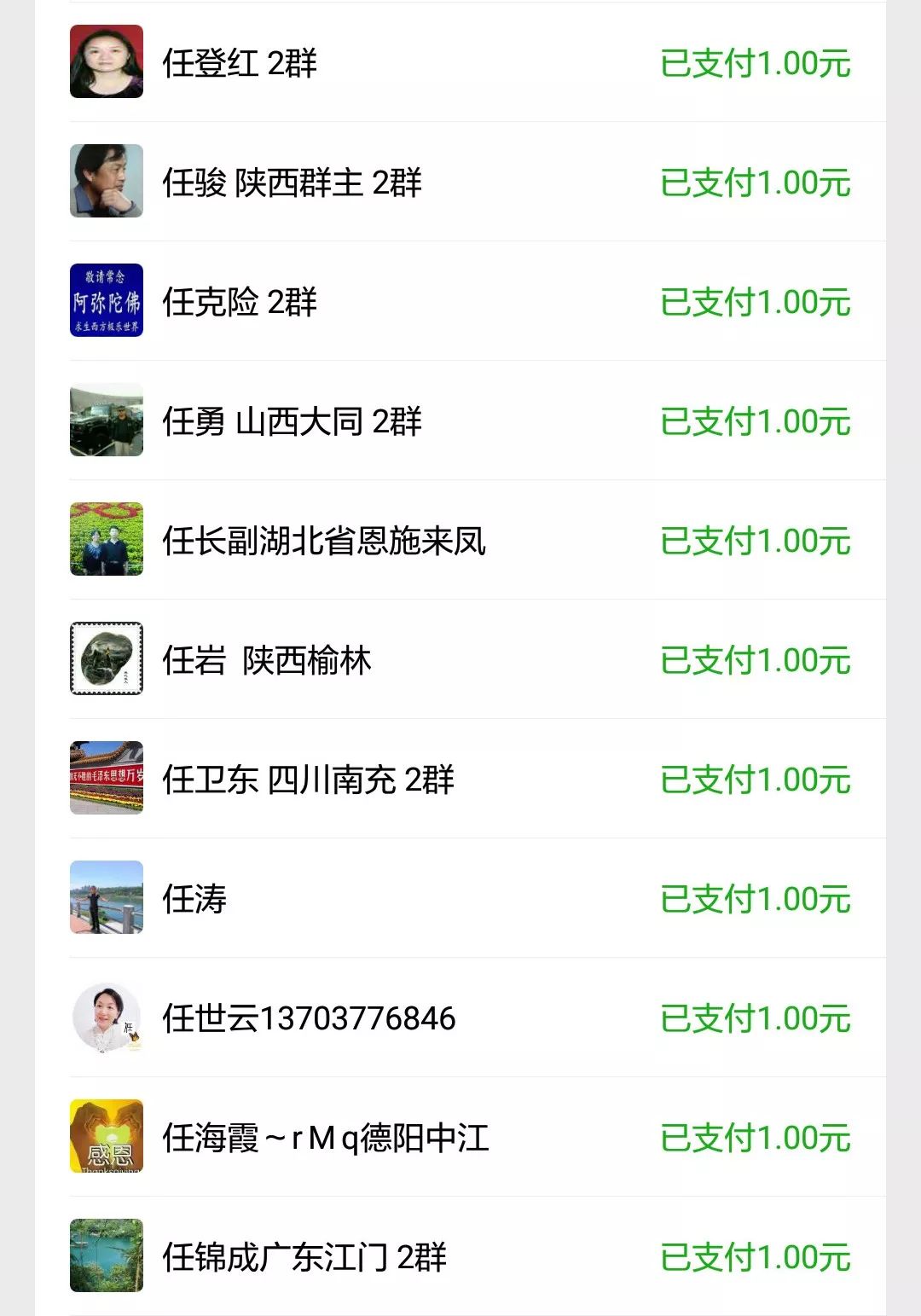The width and height of the screenshot is (921, 1316).
Task: Select 任骏 陕西群主 2群 entry
Action: [x=460, y=182]
